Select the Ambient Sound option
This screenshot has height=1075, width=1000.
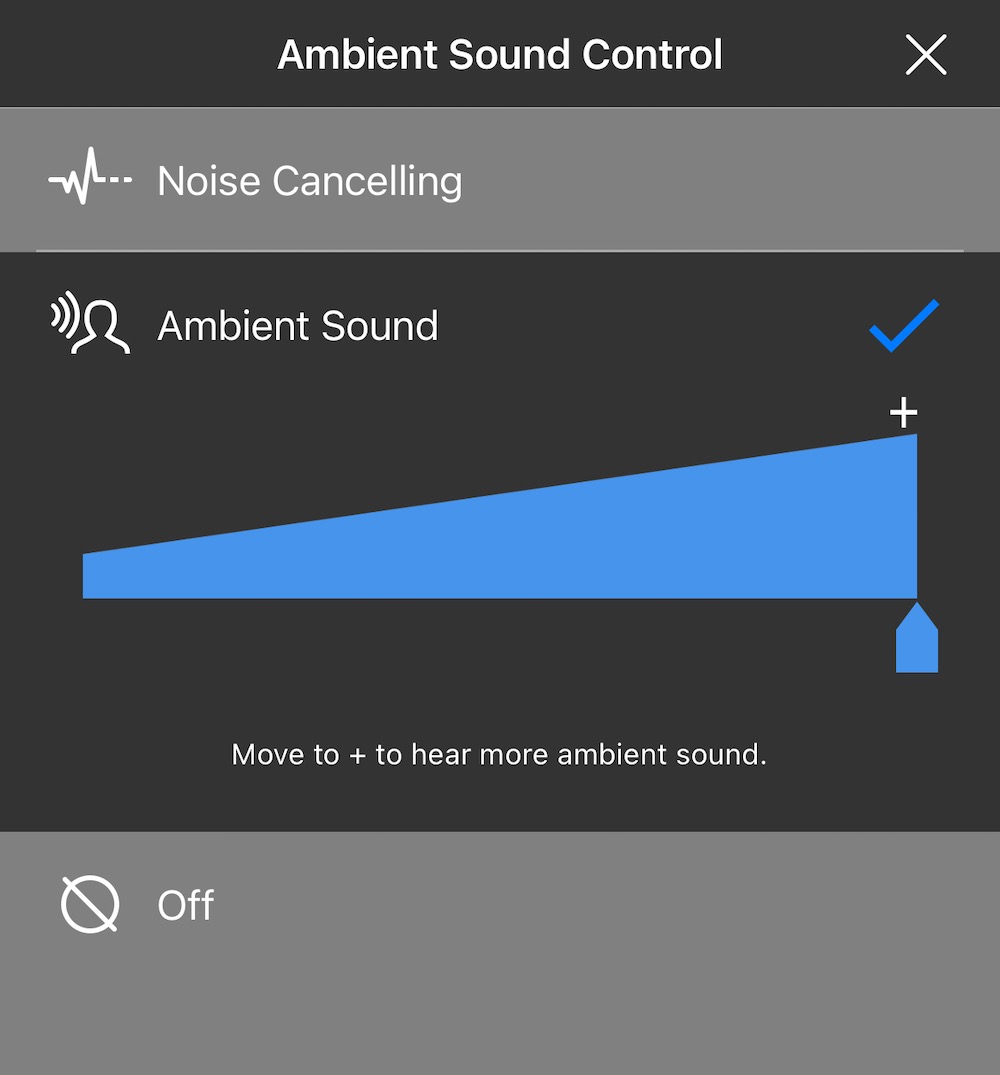tap(298, 327)
